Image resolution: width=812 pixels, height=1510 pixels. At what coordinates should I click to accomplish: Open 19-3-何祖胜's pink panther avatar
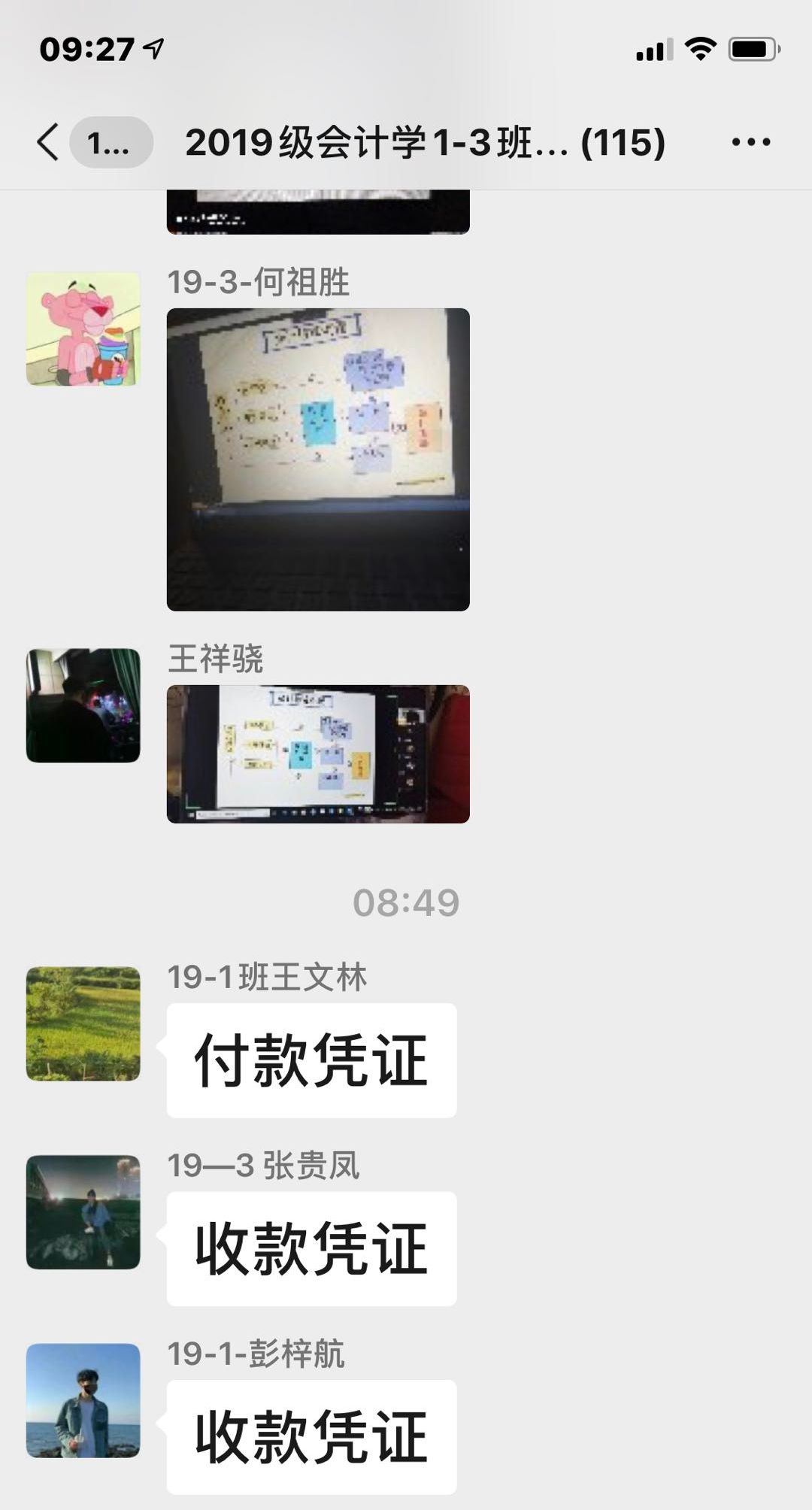tap(83, 329)
